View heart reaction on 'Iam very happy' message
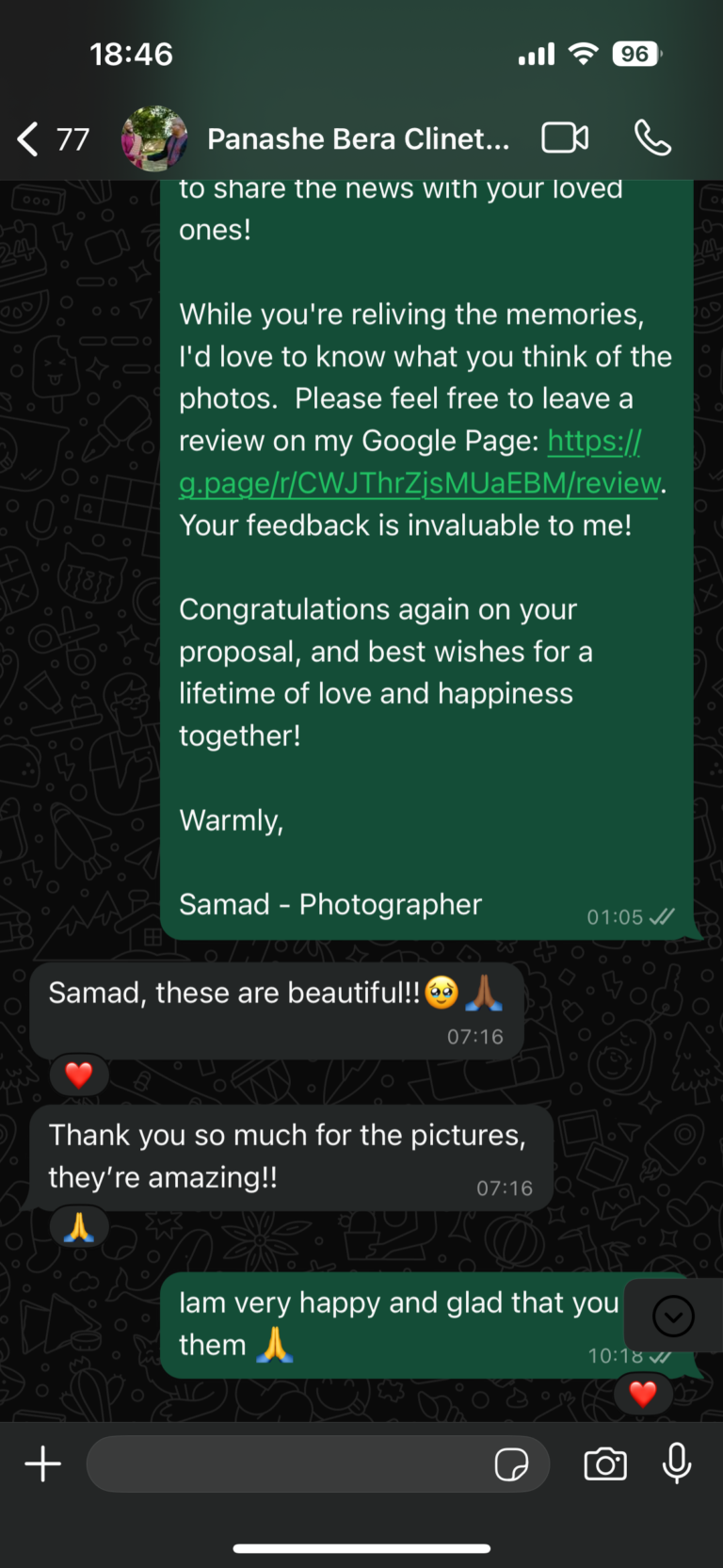 643,1394
